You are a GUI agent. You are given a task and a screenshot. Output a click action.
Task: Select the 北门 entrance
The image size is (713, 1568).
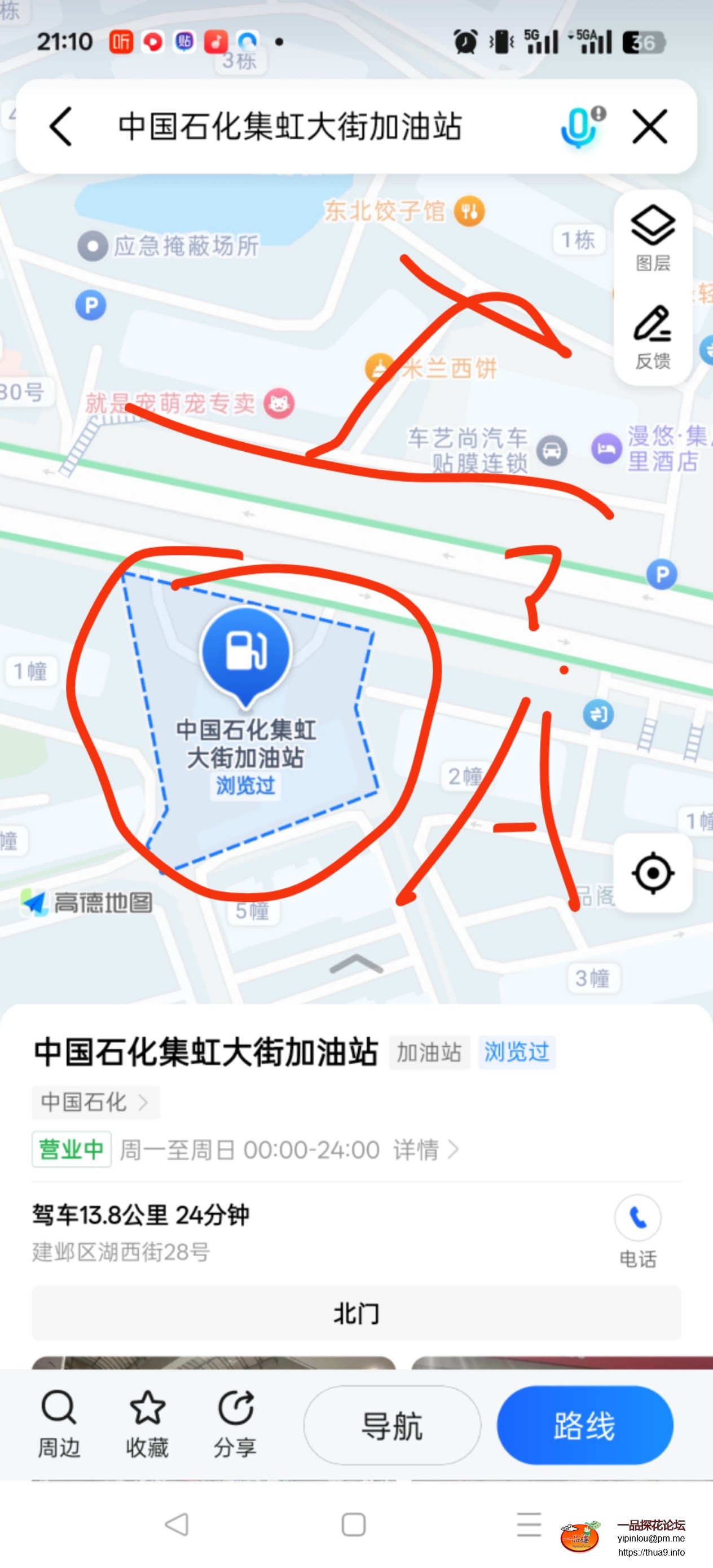(356, 1314)
